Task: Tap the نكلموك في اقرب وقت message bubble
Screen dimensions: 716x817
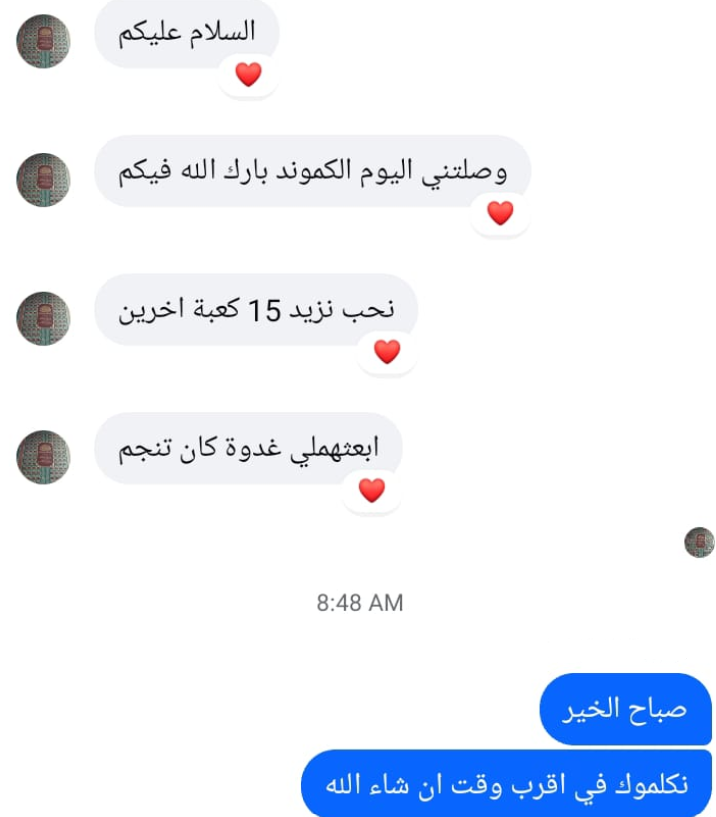Action: click(506, 782)
